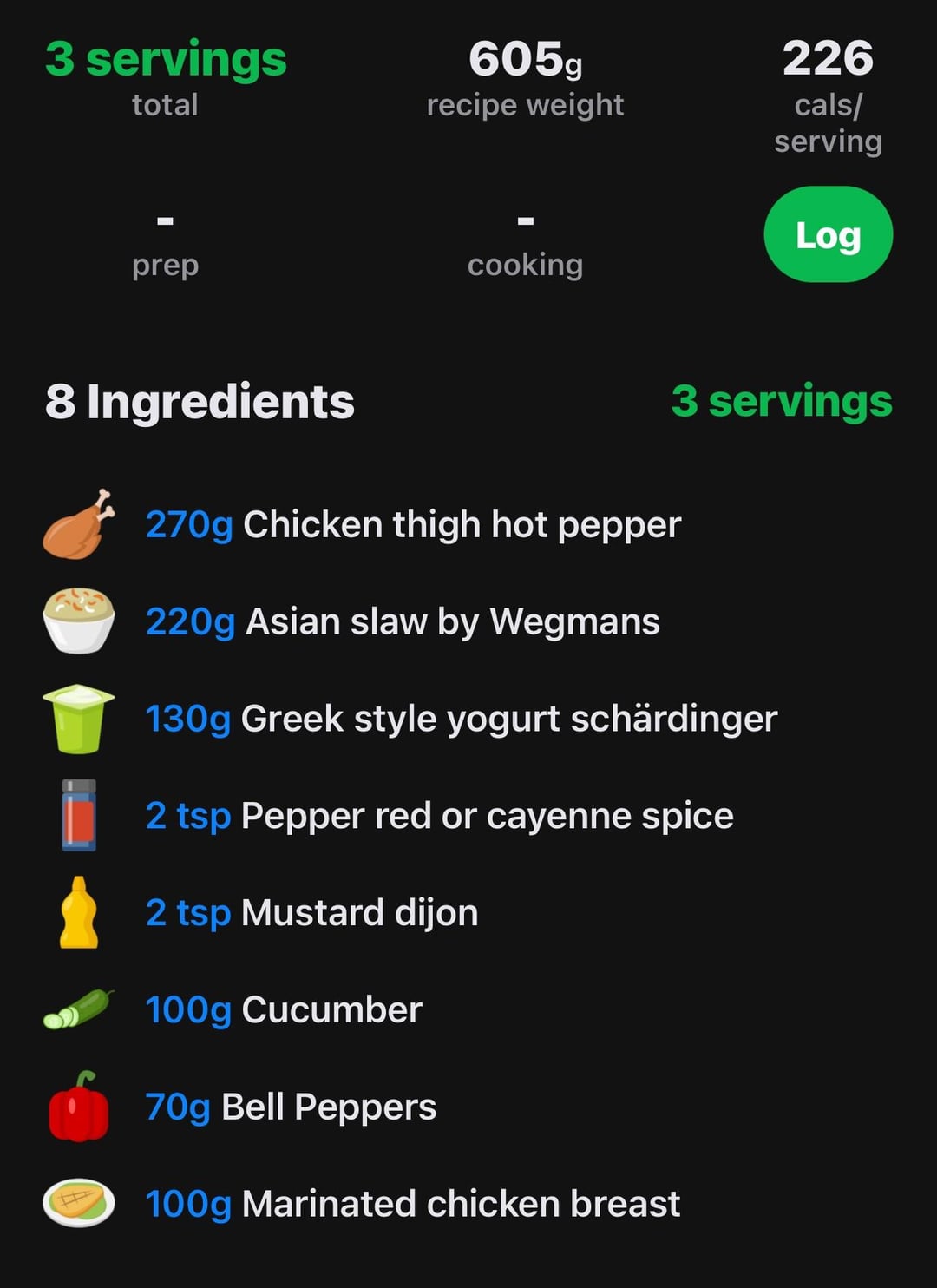Log this recipe
Image resolution: width=937 pixels, height=1288 pixels.
828,235
